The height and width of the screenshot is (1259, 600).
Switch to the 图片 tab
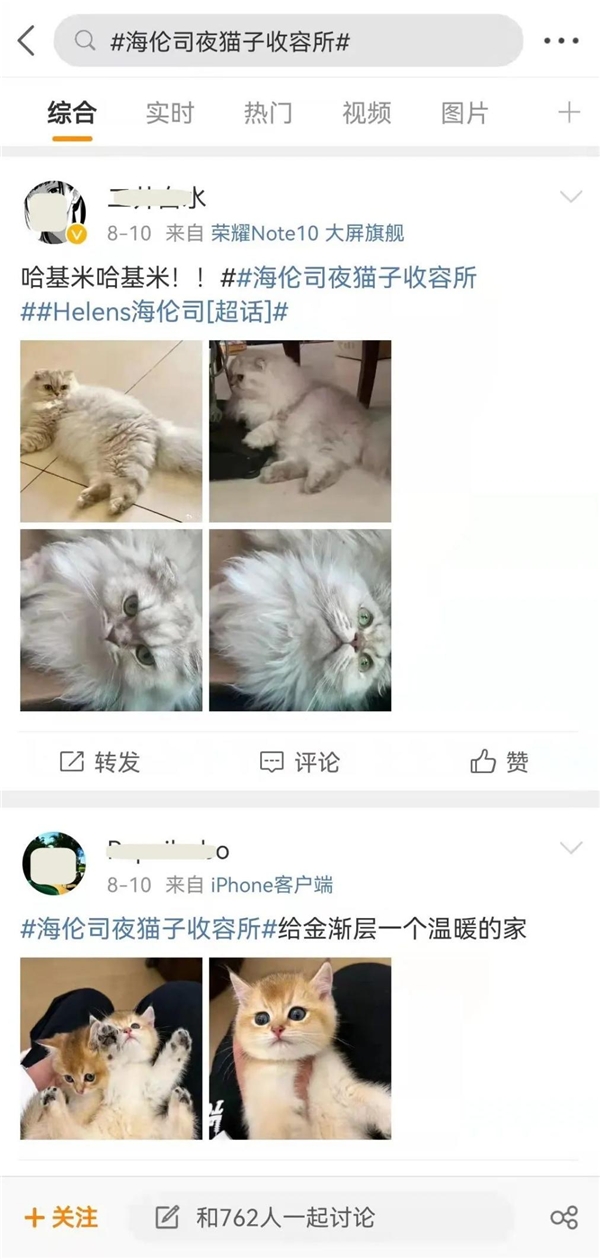[464, 113]
